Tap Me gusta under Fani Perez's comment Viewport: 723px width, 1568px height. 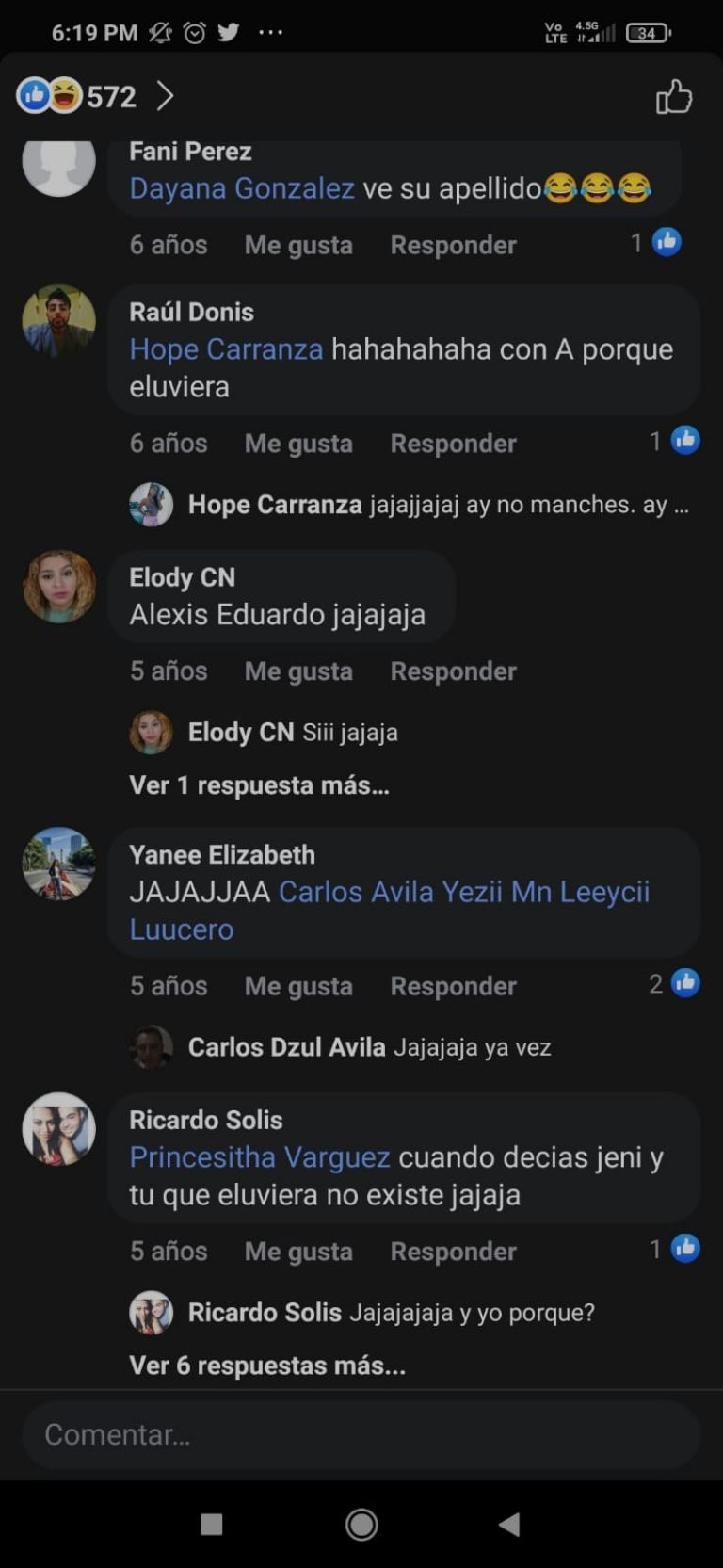[298, 245]
